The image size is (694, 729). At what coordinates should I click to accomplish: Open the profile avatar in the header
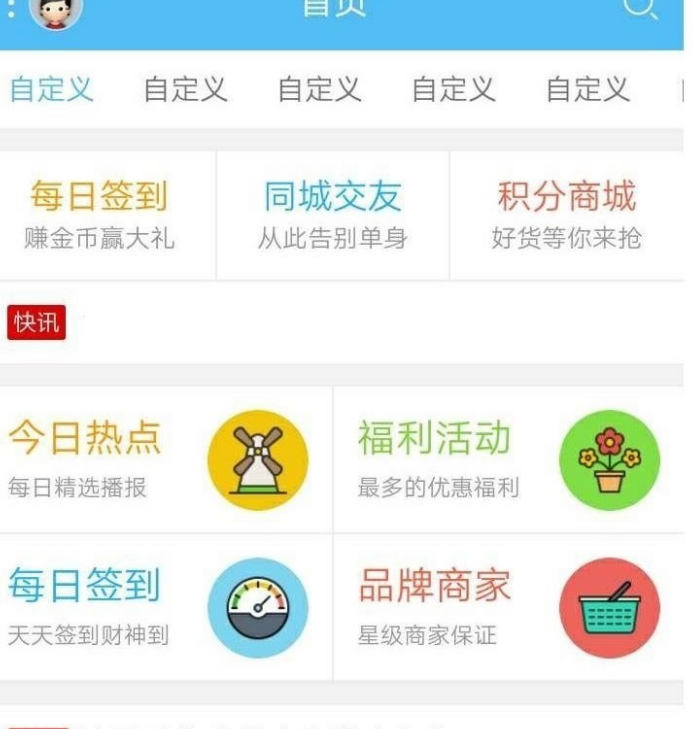pos(56,10)
